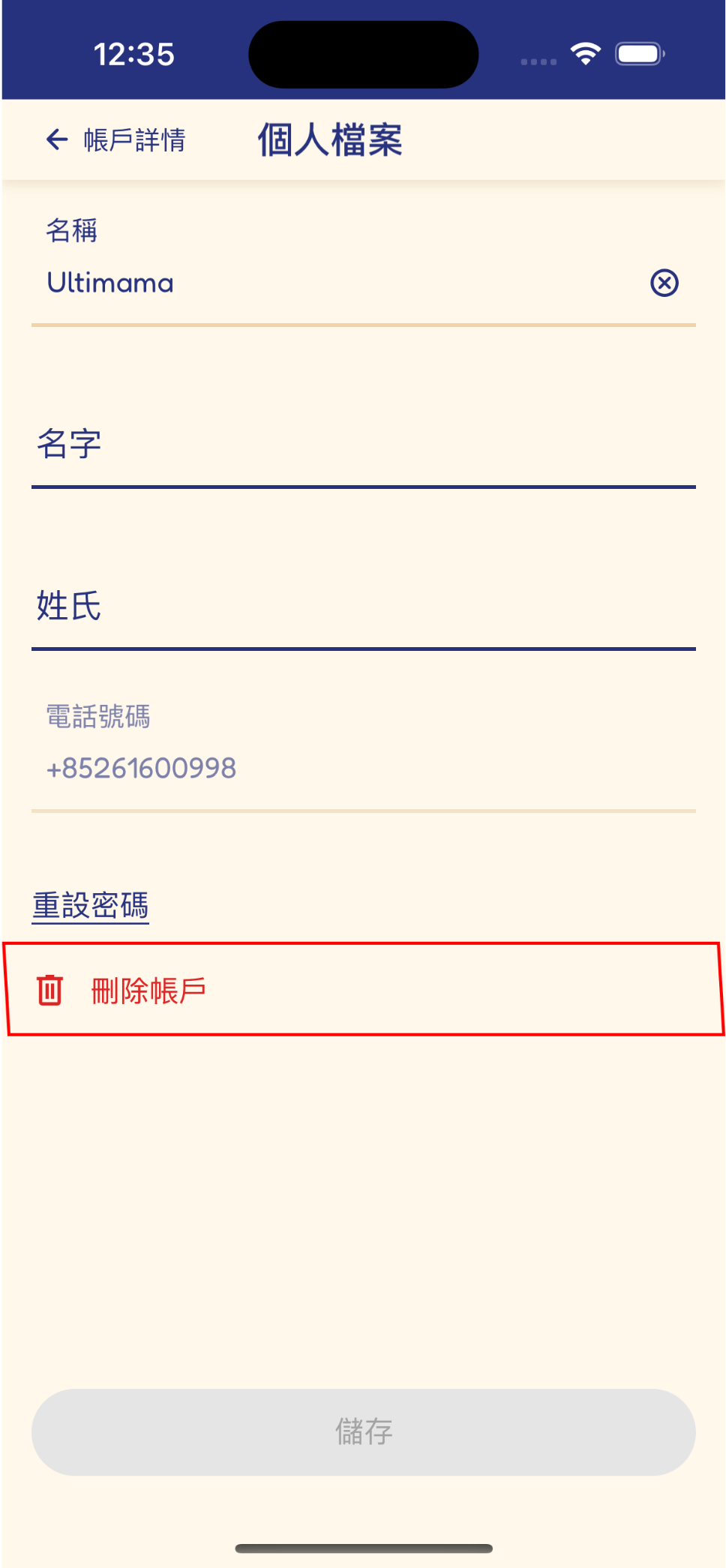The width and height of the screenshot is (726, 1568).
Task: Go back to 帳戶詳情
Action: click(x=115, y=139)
